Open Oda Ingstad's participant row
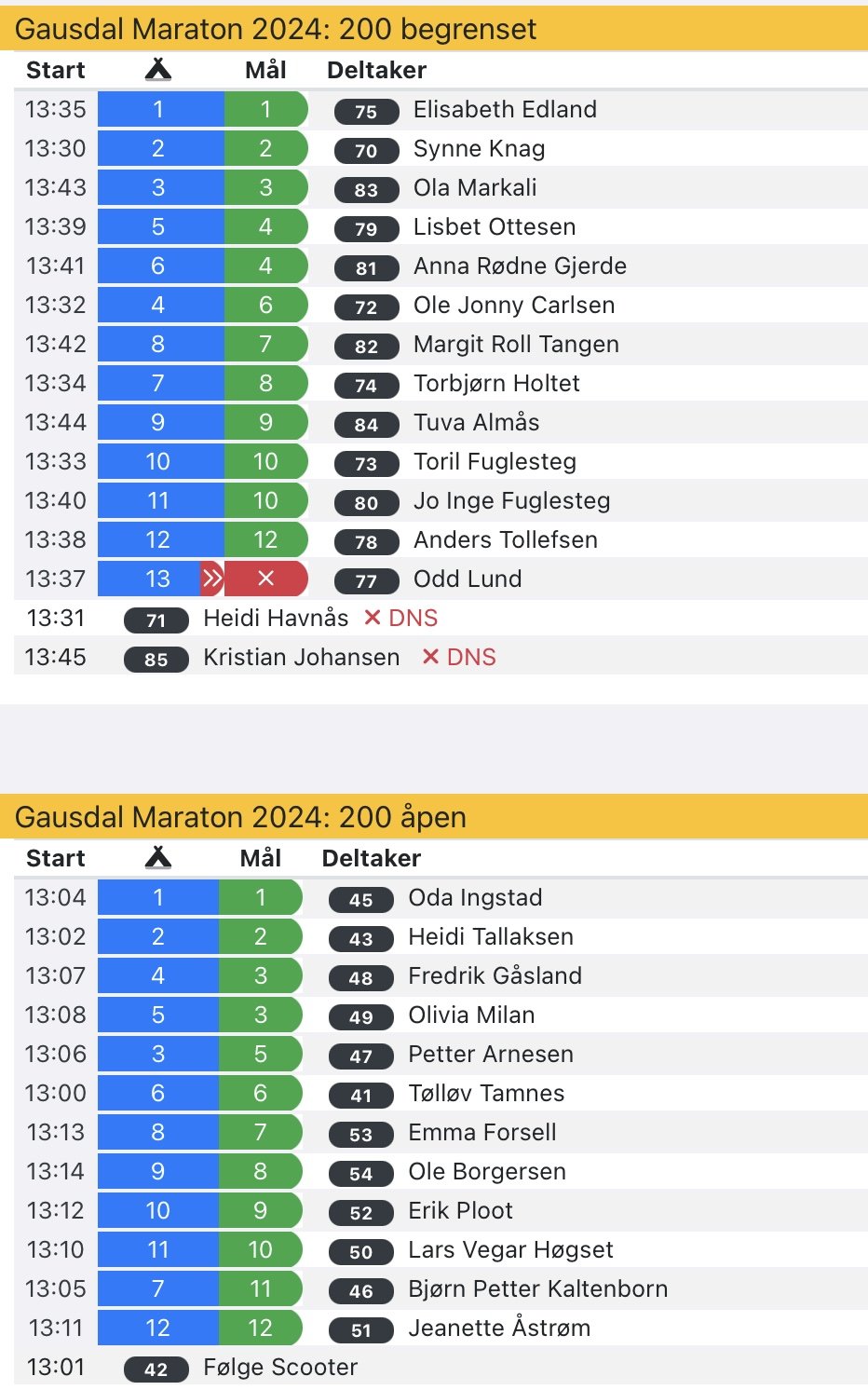Screen dimensions: 868x1390 coord(441,897)
